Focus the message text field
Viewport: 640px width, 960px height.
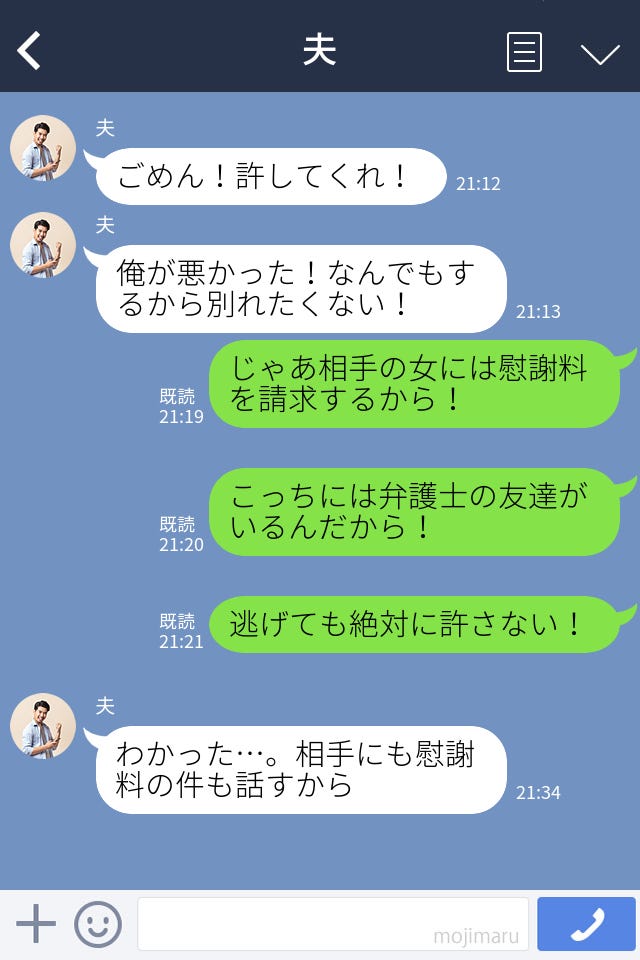click(x=332, y=924)
